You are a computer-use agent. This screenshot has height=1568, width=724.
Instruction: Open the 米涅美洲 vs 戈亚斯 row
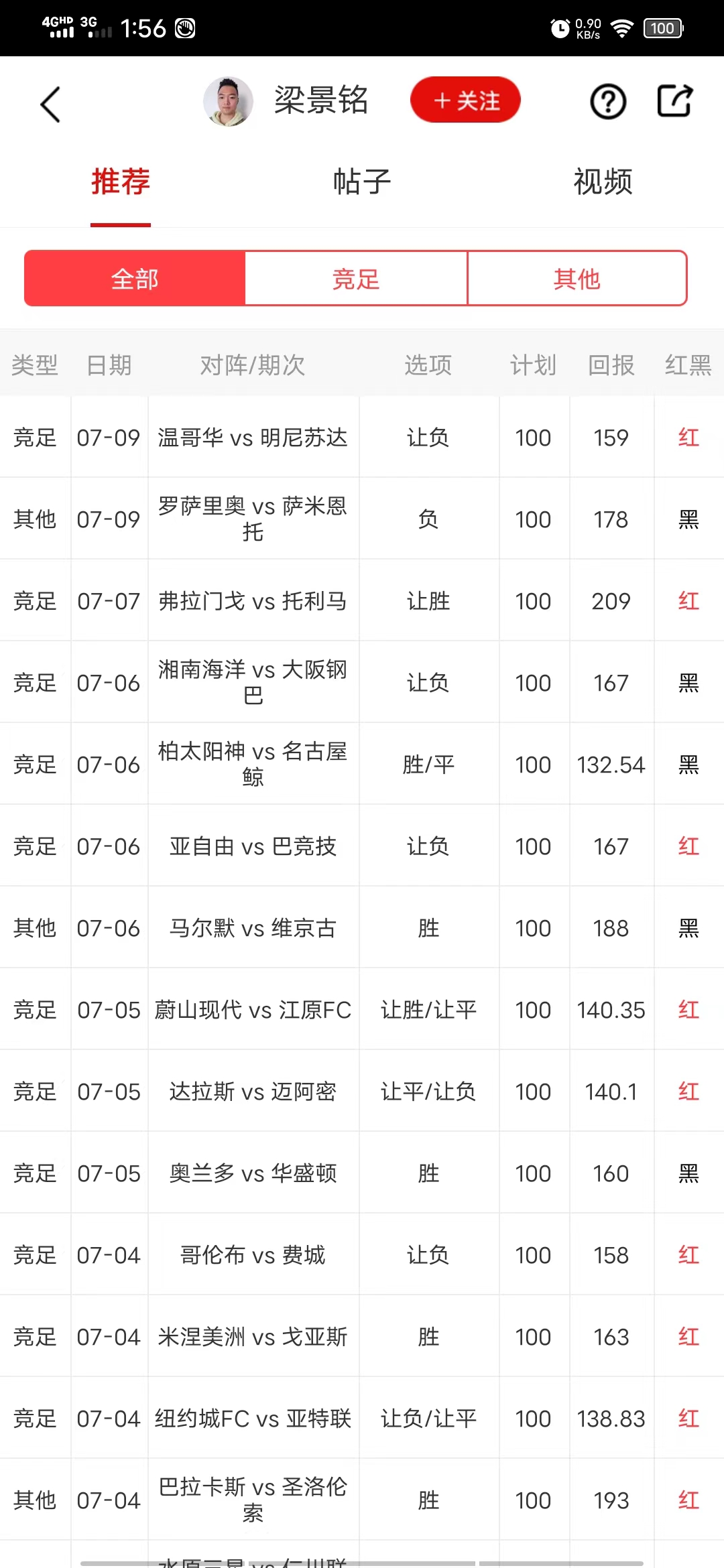253,1337
